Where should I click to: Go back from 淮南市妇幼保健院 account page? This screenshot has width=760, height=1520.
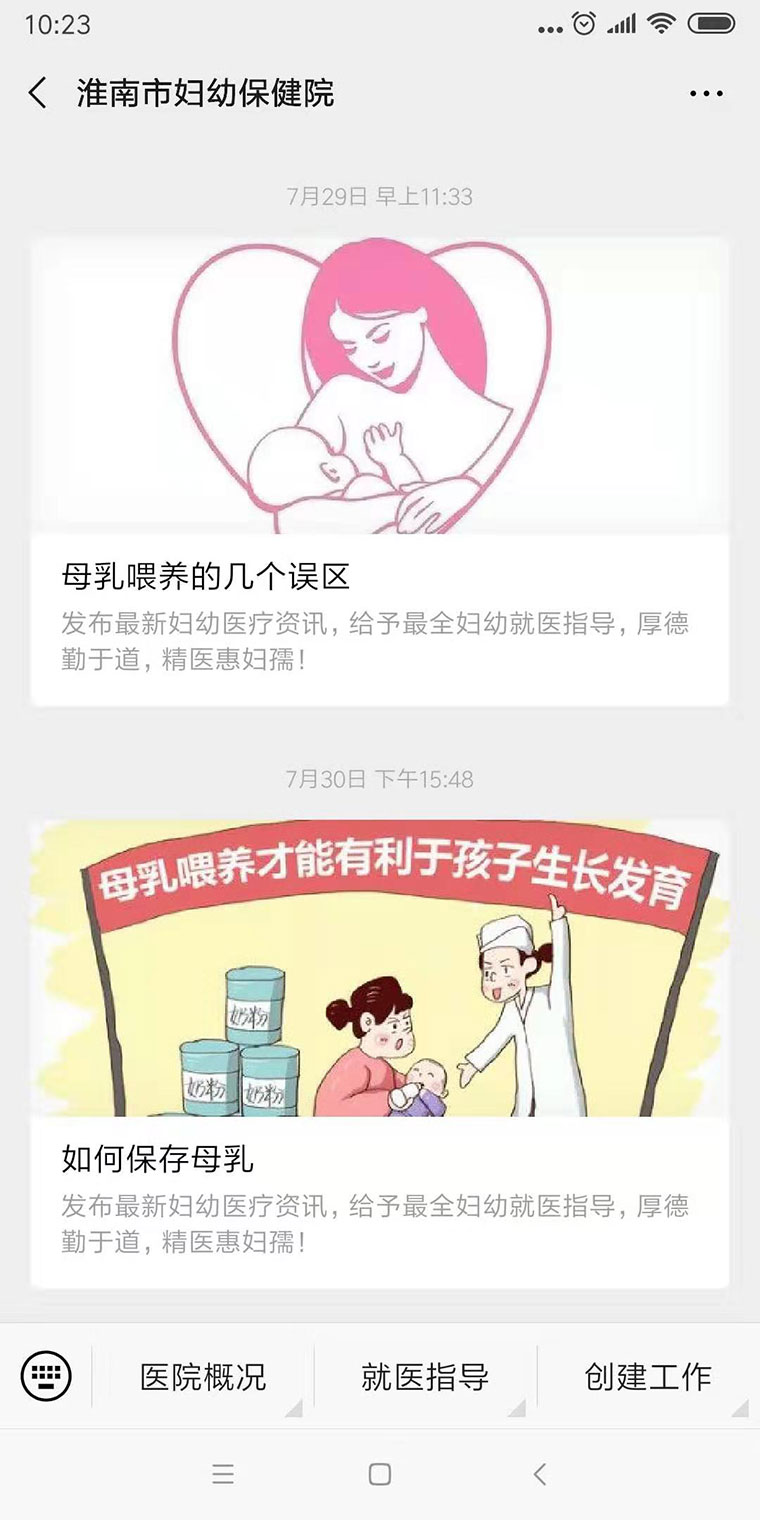click(x=38, y=94)
